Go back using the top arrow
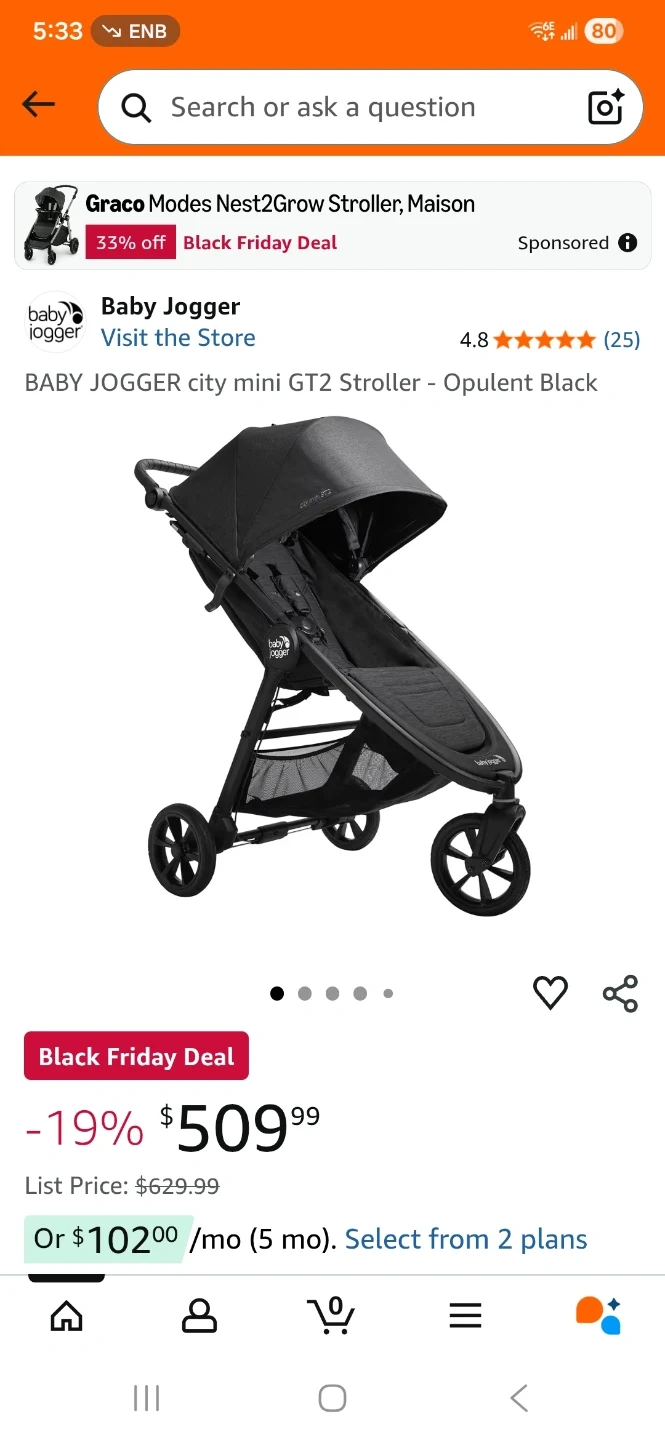 coord(38,104)
